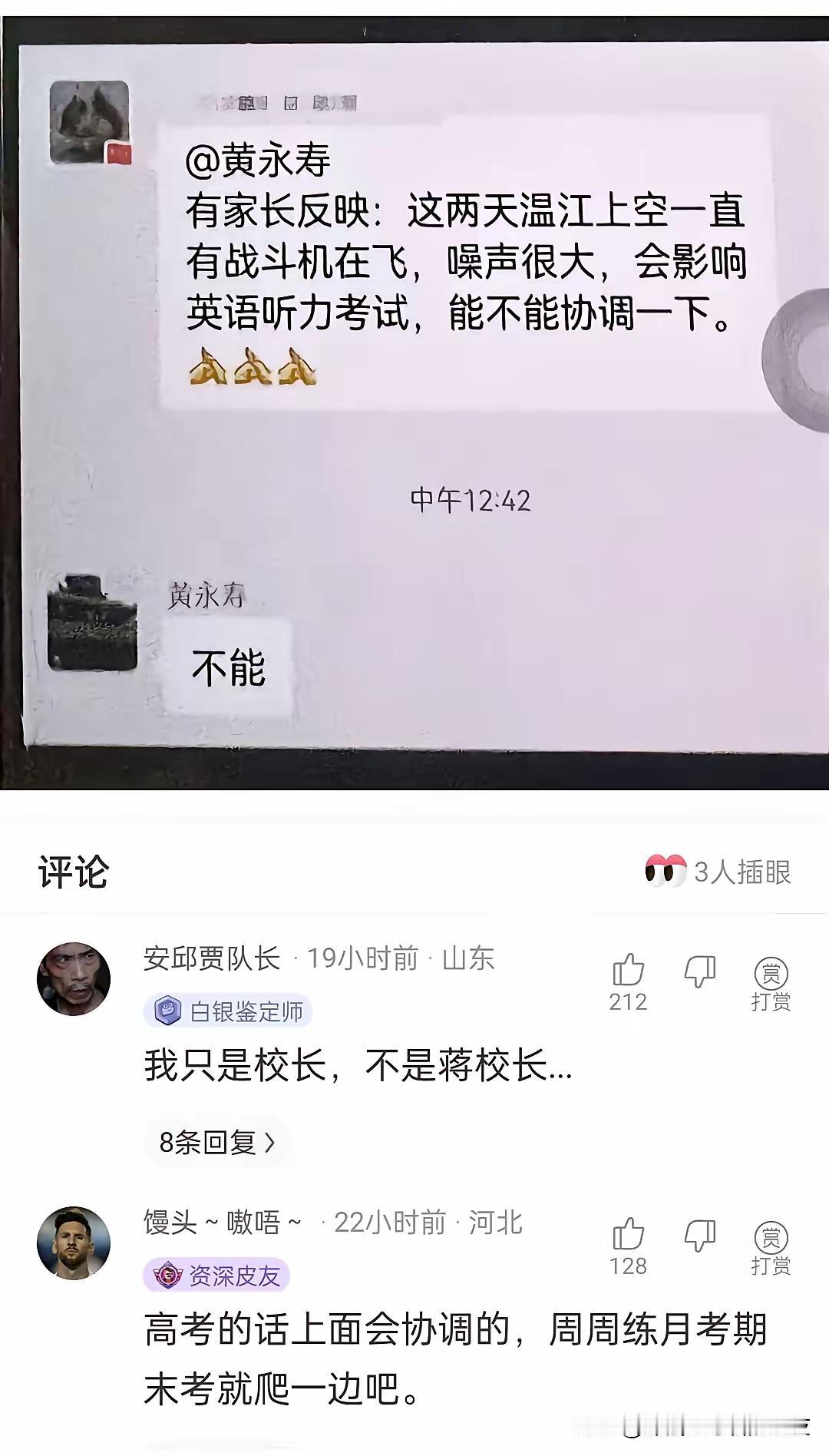Toggle 插眼 bookmark status
829x1456 pixels.
pyautogui.click(x=722, y=872)
